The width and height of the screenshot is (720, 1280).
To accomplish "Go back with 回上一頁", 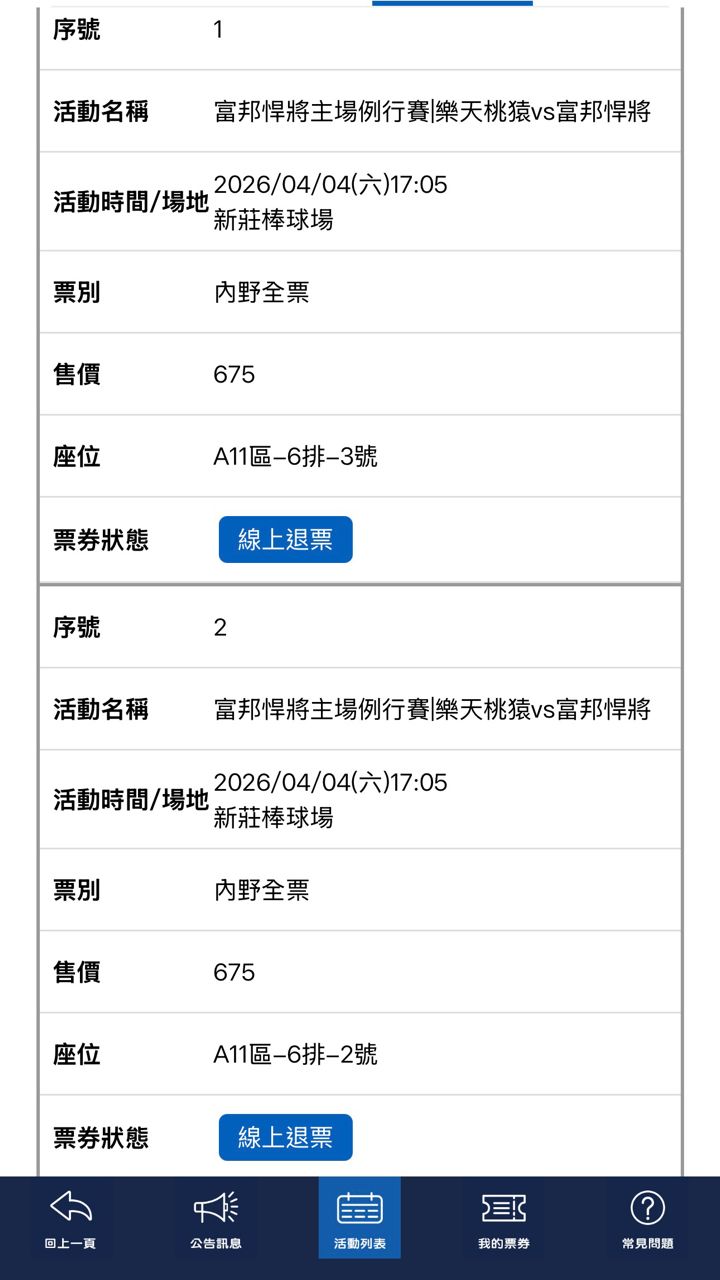I will (70, 1218).
